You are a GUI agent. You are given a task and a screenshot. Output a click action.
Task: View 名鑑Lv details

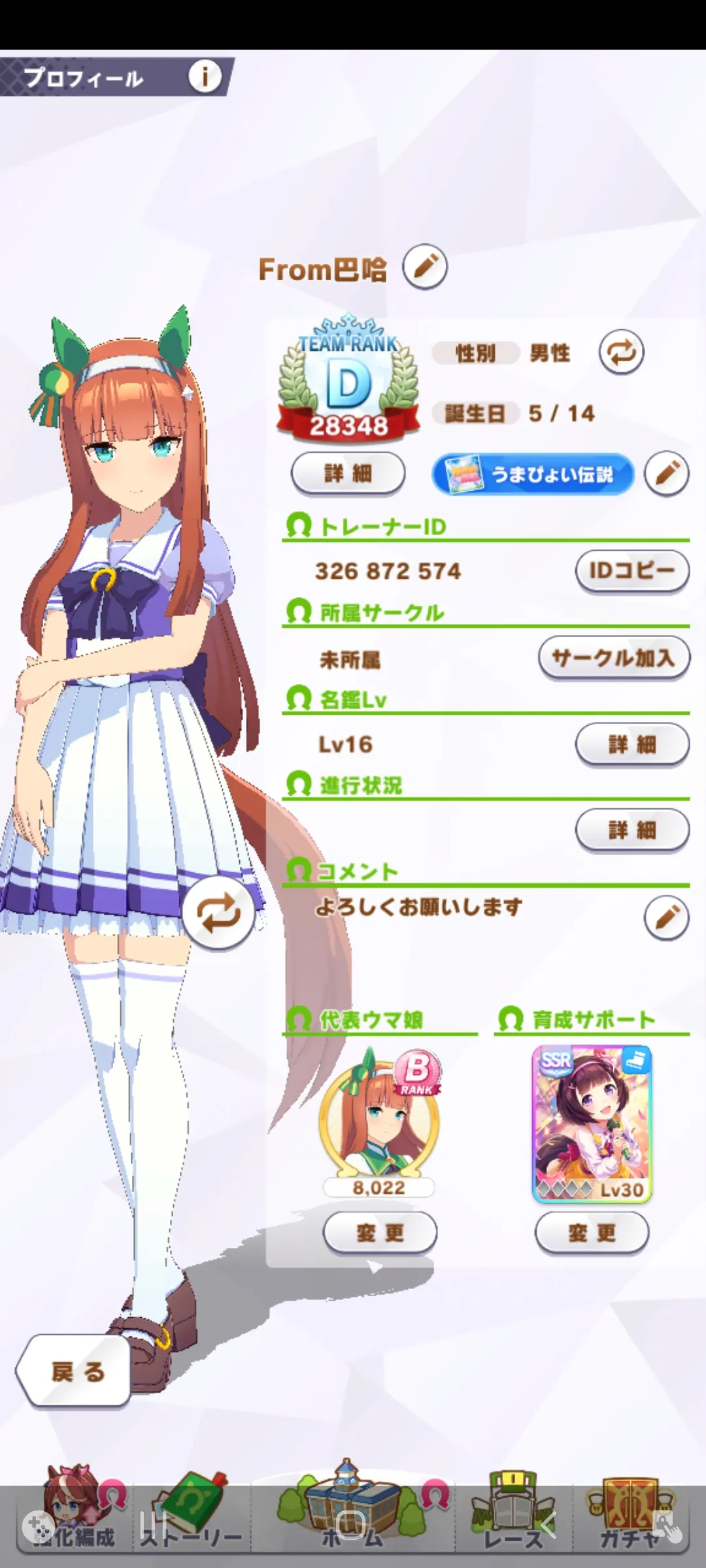(x=631, y=744)
